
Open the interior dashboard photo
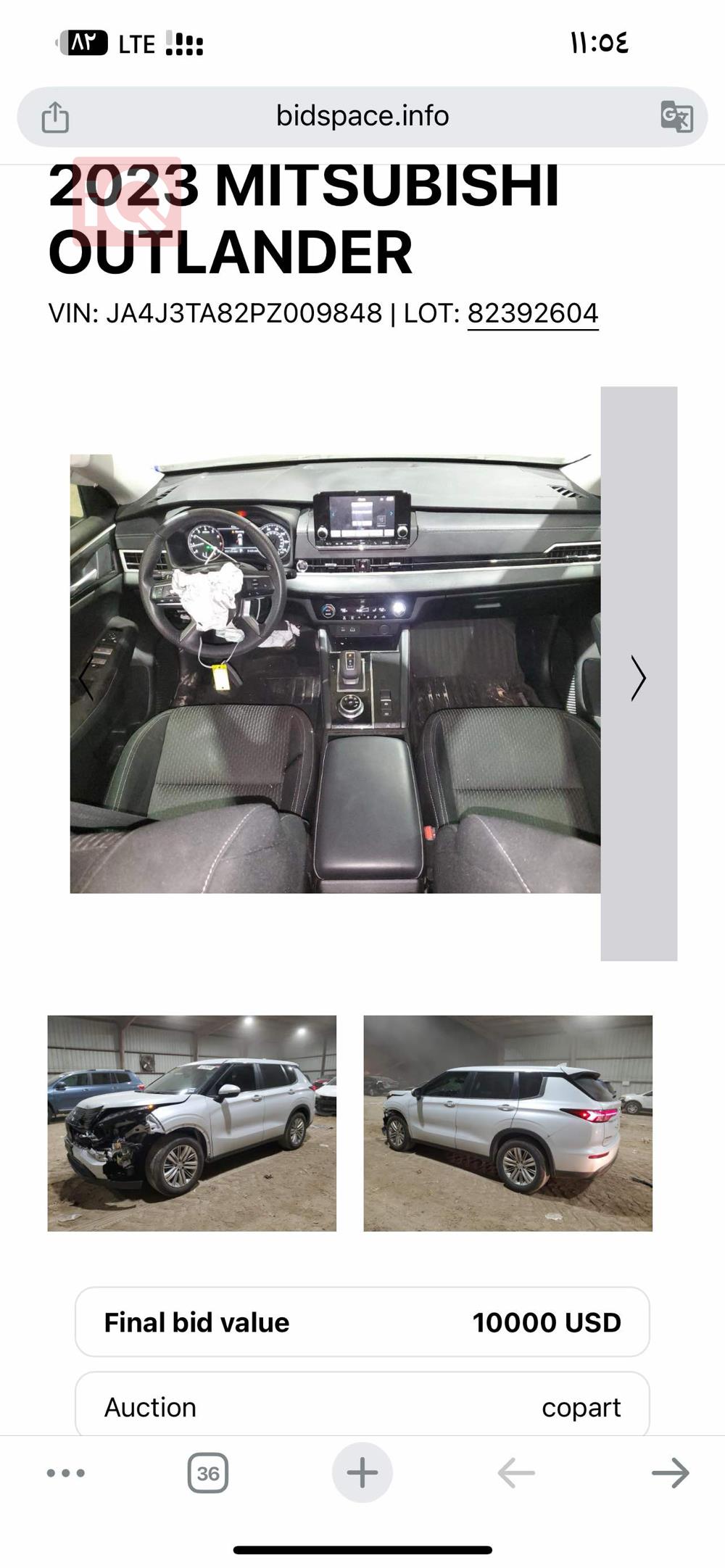click(335, 673)
